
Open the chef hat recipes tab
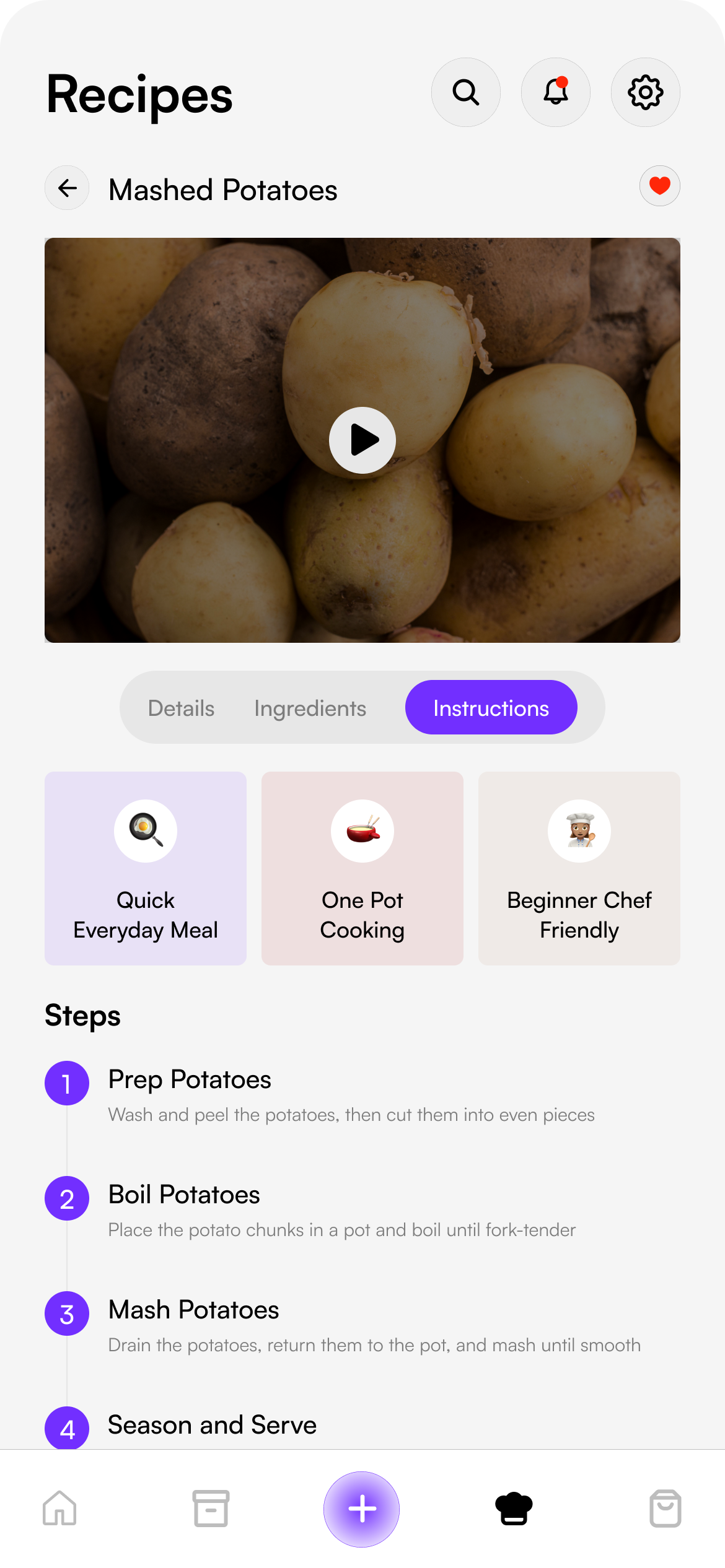(514, 1508)
